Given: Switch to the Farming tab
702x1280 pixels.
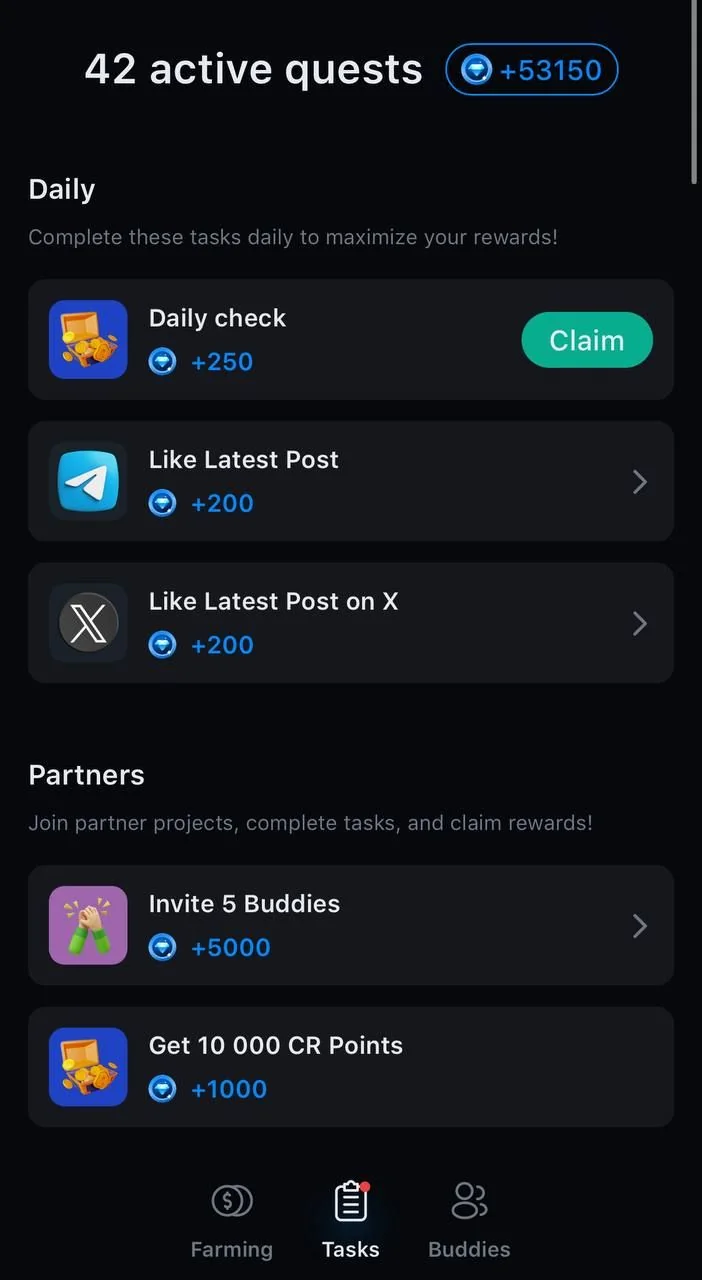Looking at the screenshot, I should pos(232,1221).
